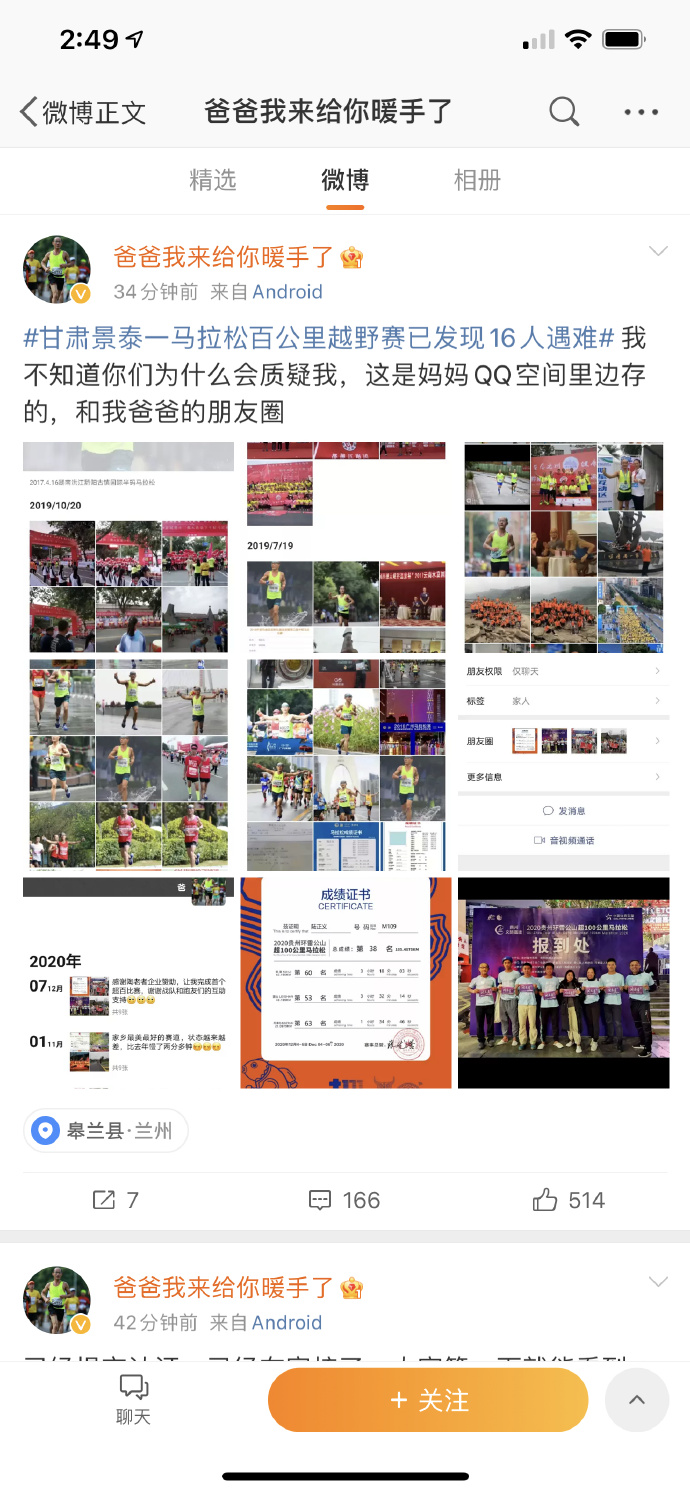Go back to 微博正文

pyautogui.click(x=82, y=112)
